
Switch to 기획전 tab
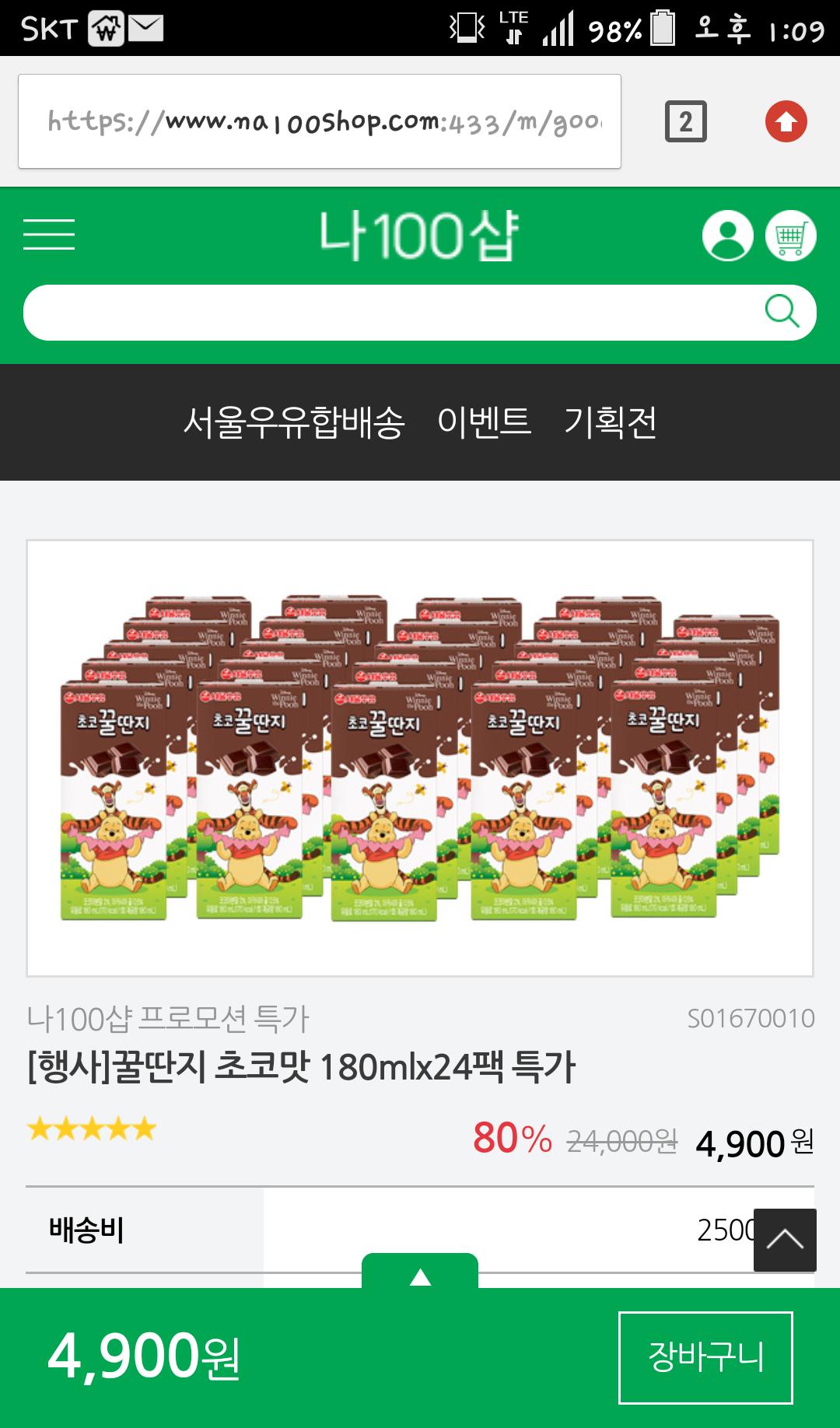(611, 422)
